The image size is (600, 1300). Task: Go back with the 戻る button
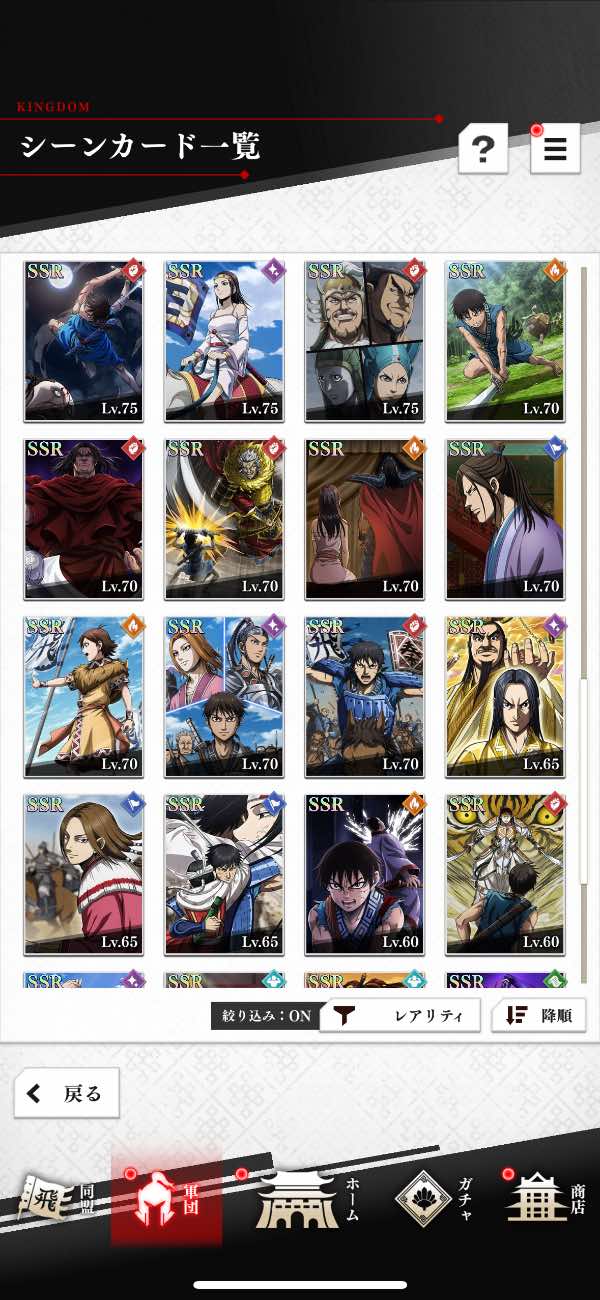tap(66, 1093)
